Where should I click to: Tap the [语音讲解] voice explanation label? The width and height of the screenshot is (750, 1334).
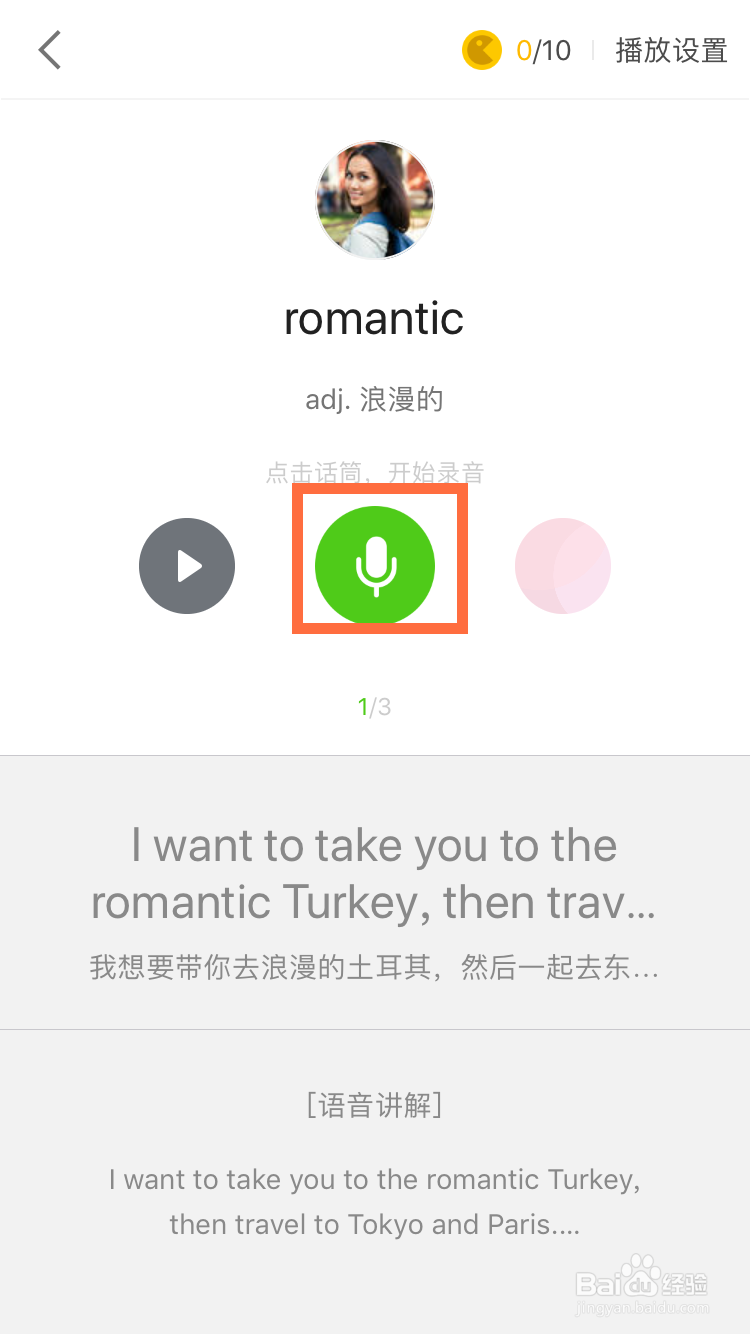(x=375, y=1105)
